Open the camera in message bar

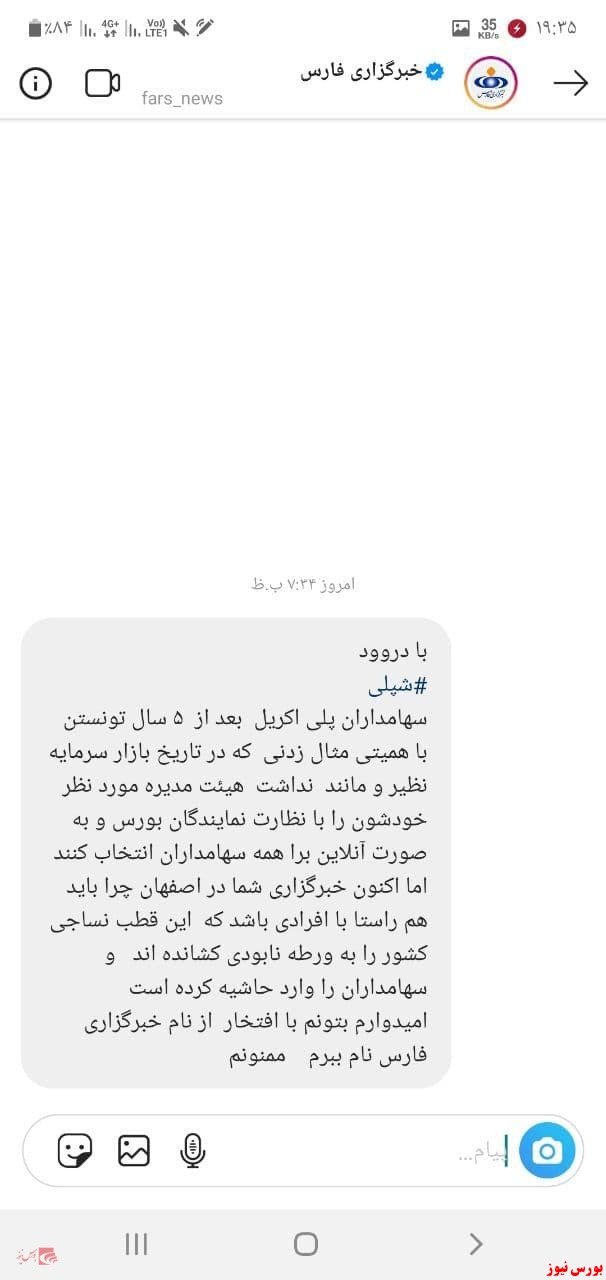(x=547, y=1151)
